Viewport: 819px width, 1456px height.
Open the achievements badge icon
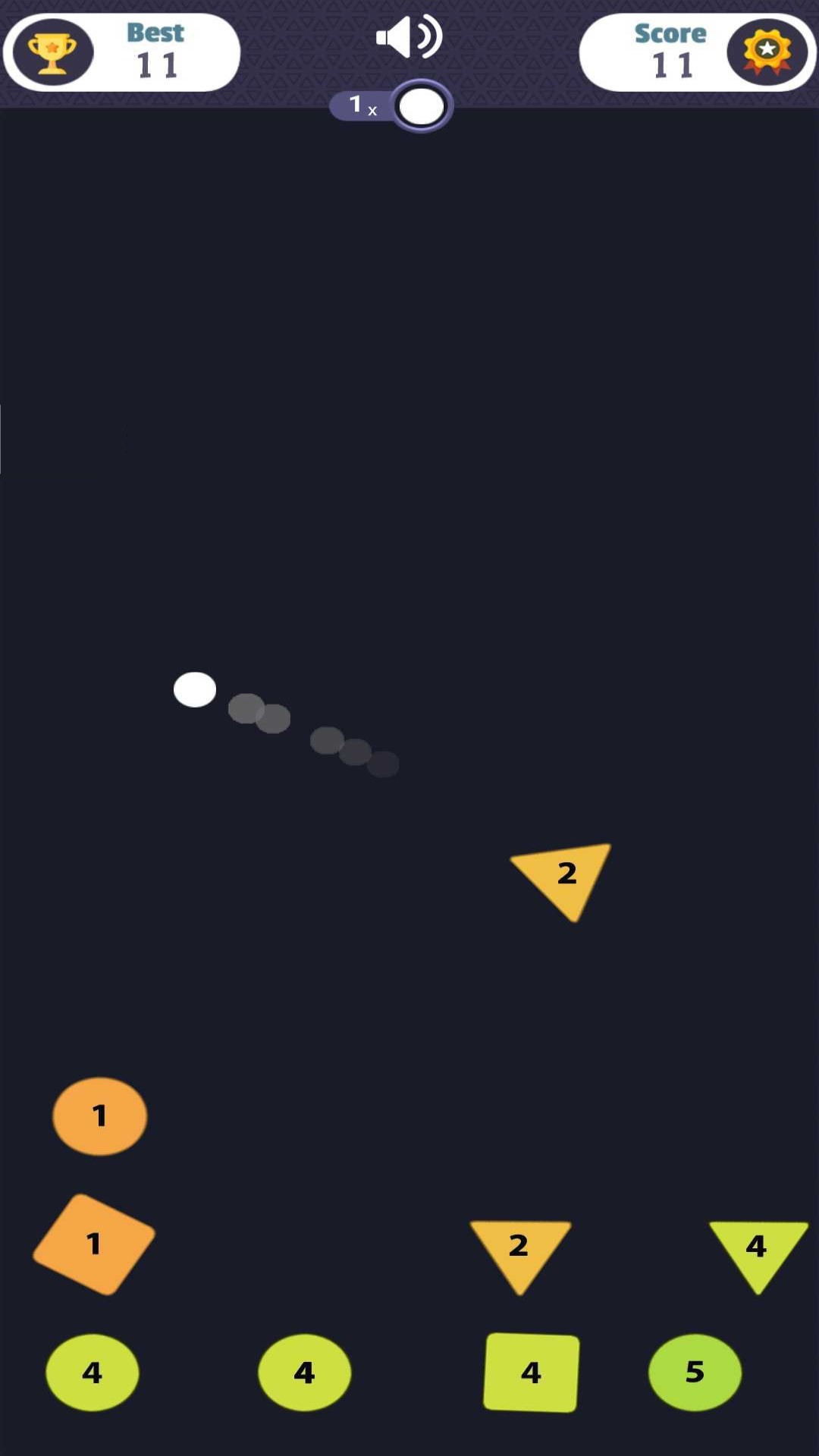tap(767, 52)
